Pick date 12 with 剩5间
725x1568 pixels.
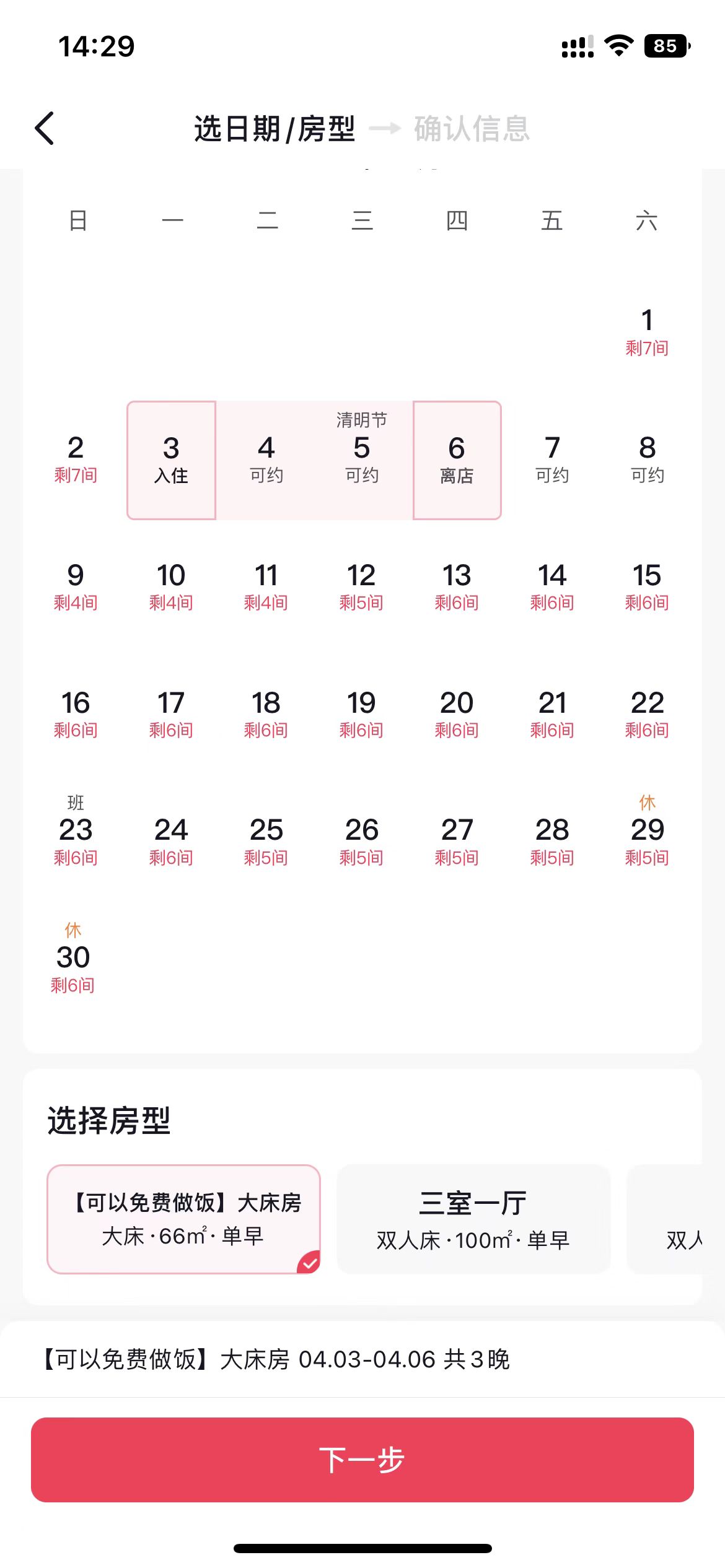(361, 586)
